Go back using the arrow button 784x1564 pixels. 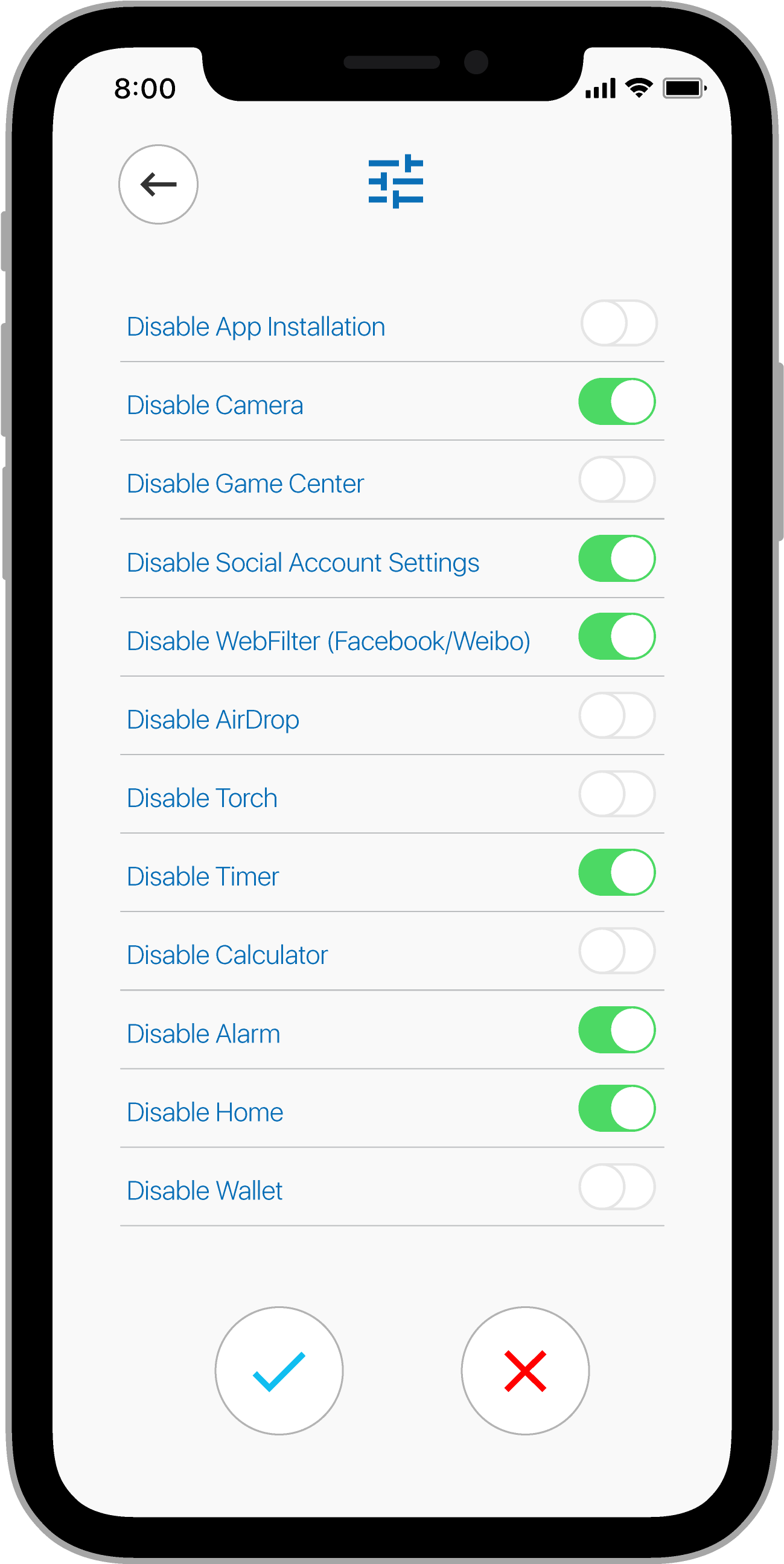(158, 184)
